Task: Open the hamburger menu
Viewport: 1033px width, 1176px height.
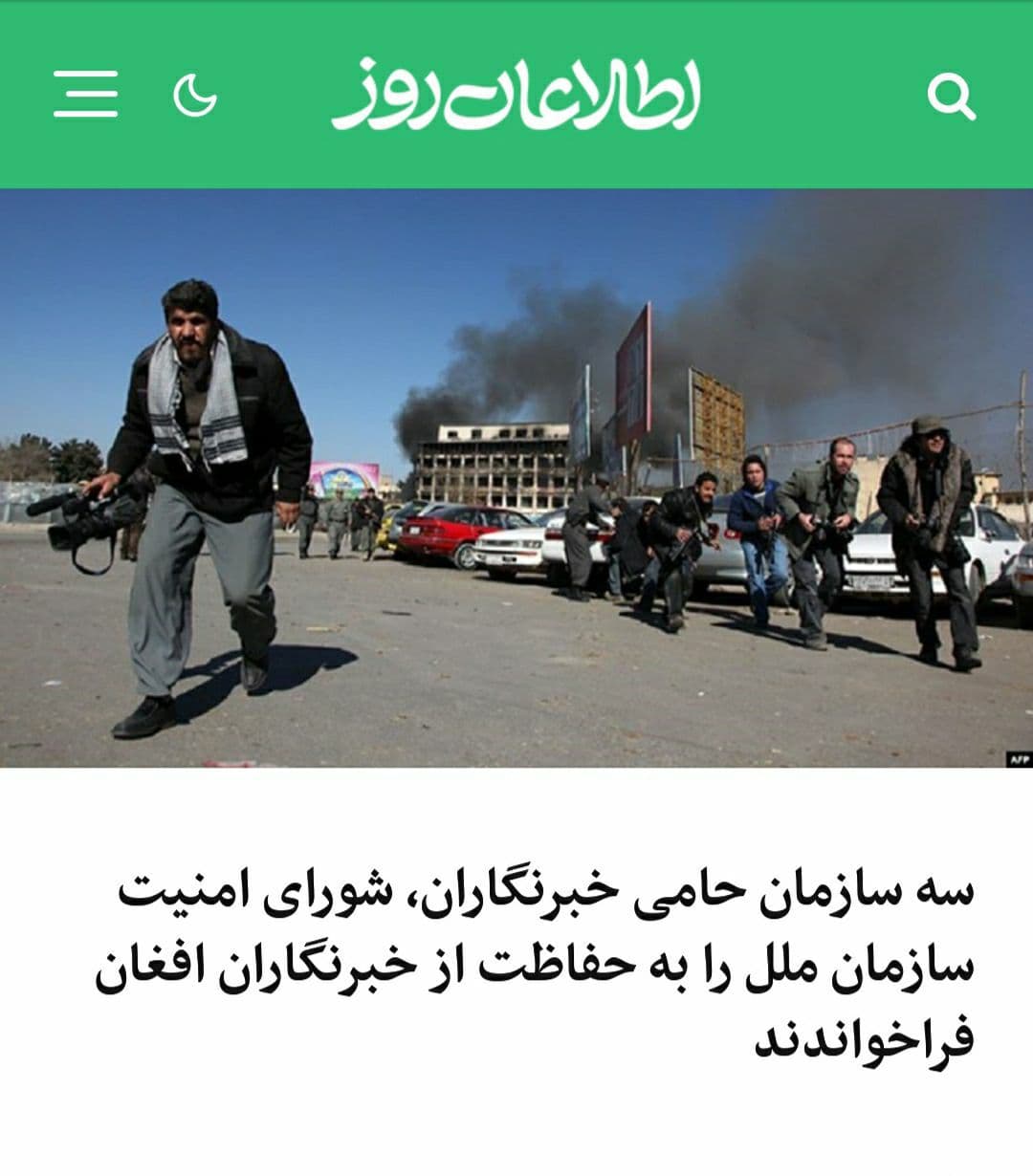Action: point(85,94)
